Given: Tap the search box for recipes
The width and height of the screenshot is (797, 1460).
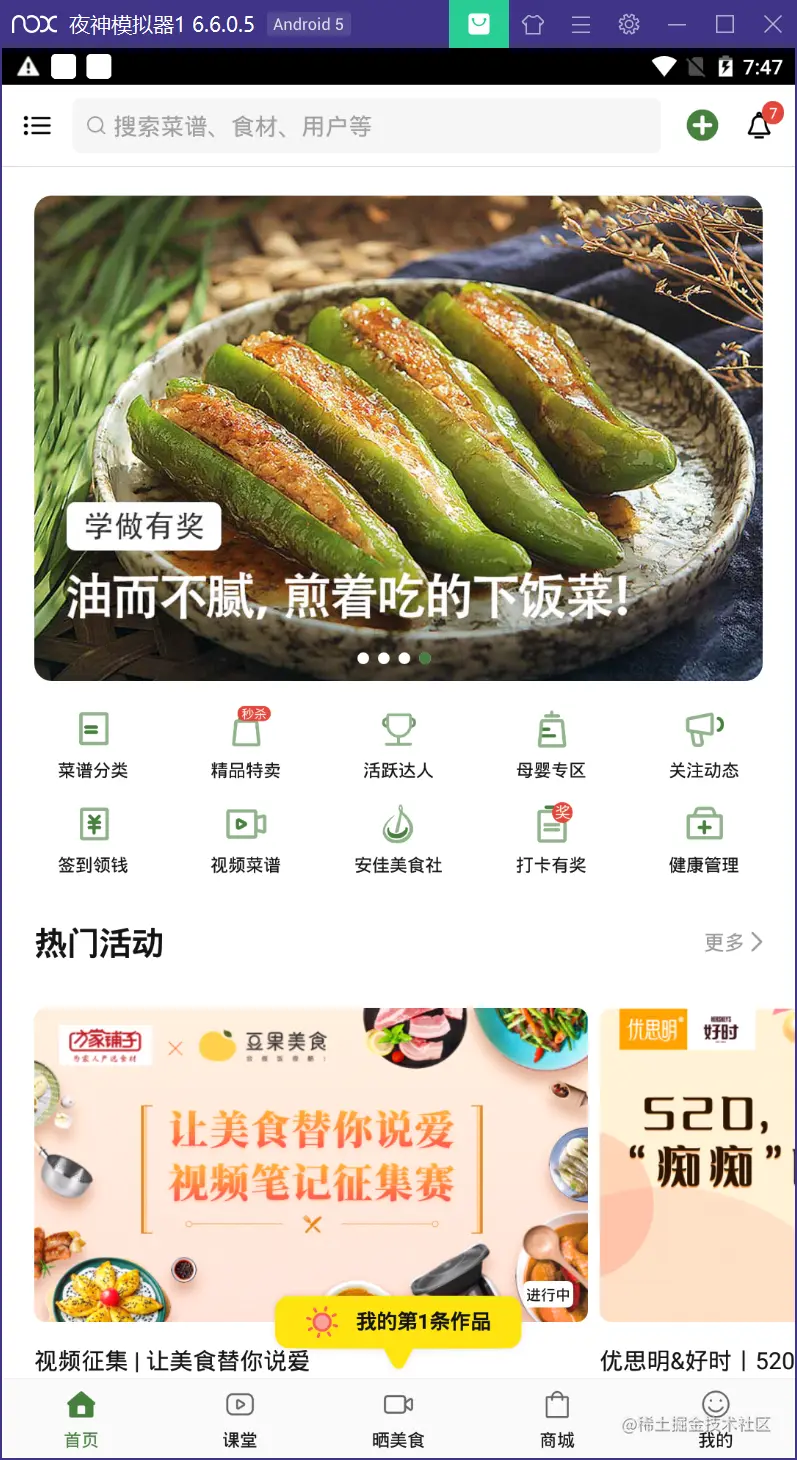Looking at the screenshot, I should 366,126.
